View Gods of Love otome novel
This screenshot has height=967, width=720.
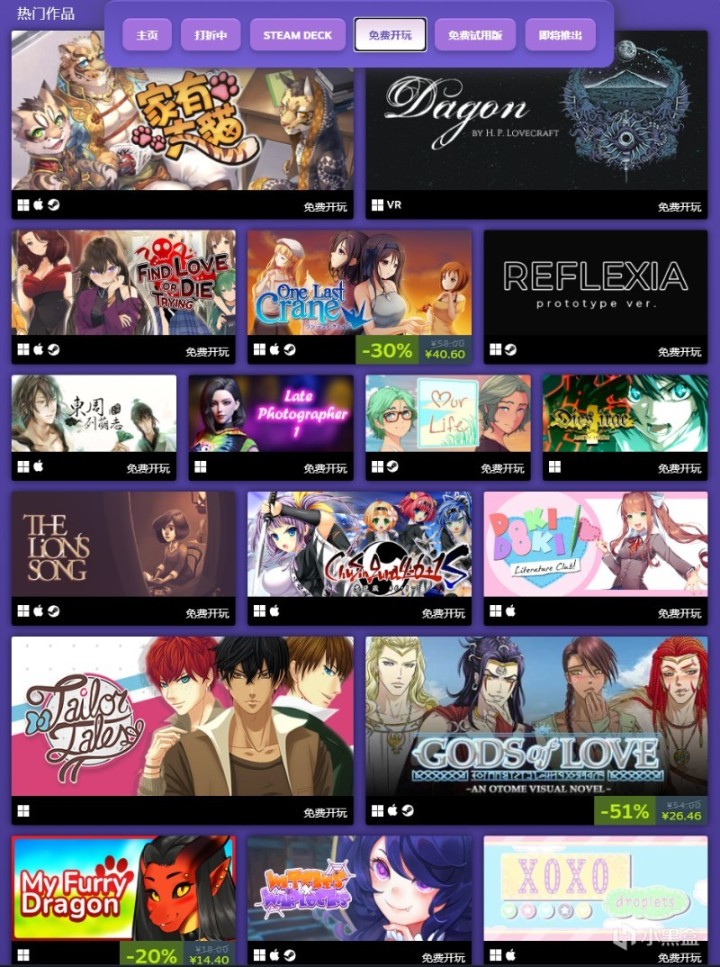coord(536,716)
